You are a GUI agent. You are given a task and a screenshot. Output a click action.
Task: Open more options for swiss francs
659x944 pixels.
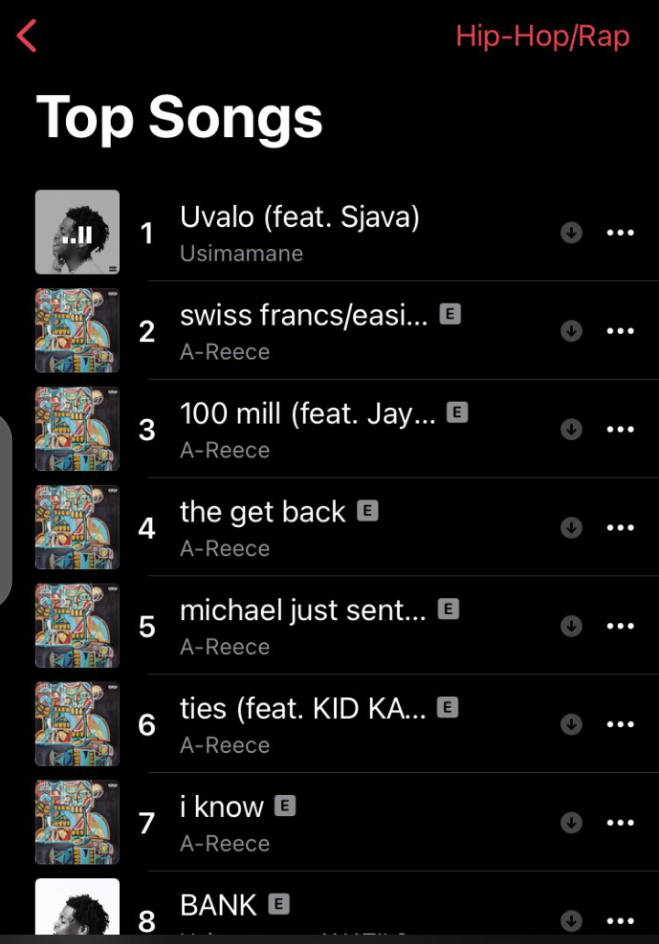click(620, 331)
